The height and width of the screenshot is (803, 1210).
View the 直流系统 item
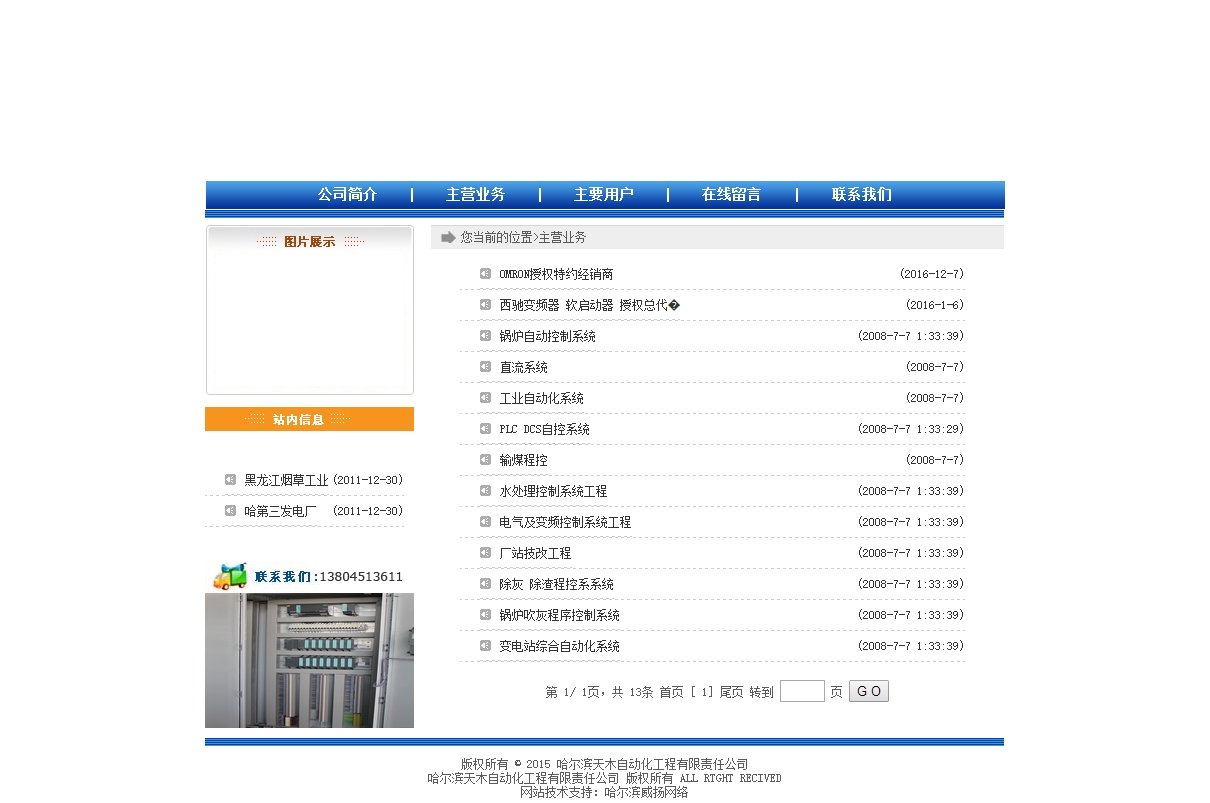tap(523, 367)
